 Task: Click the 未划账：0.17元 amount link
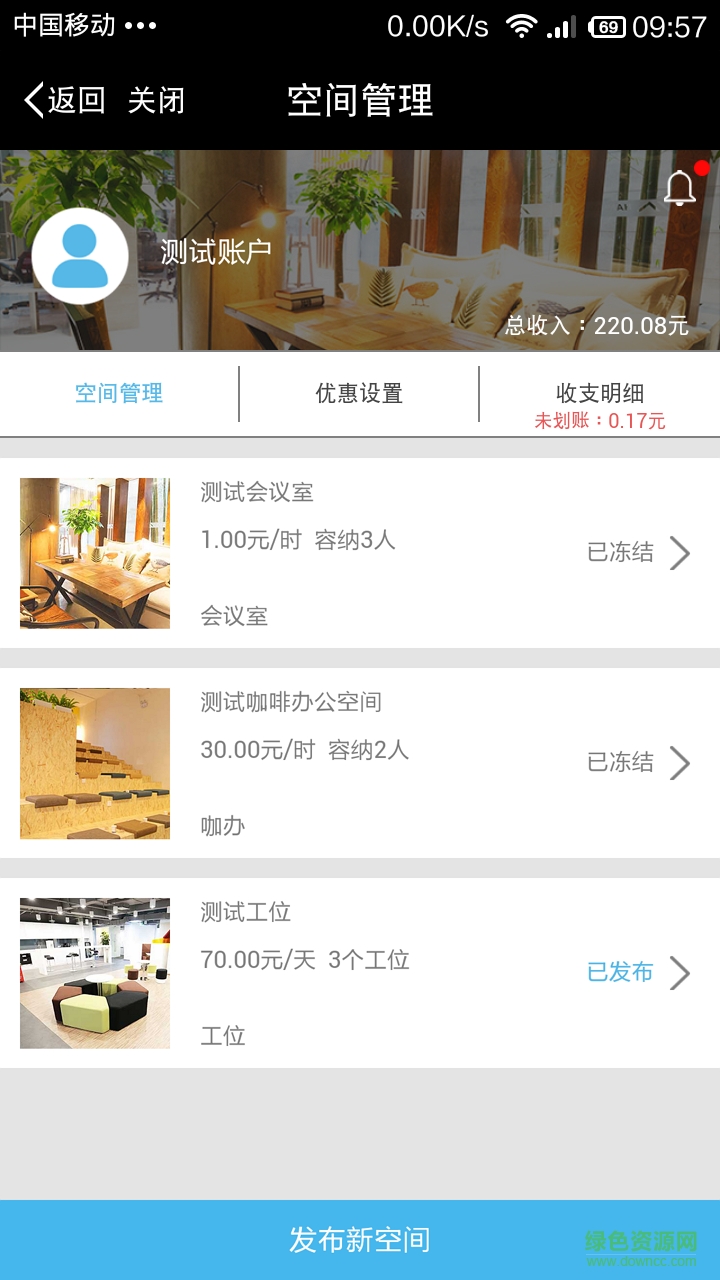pos(600,420)
